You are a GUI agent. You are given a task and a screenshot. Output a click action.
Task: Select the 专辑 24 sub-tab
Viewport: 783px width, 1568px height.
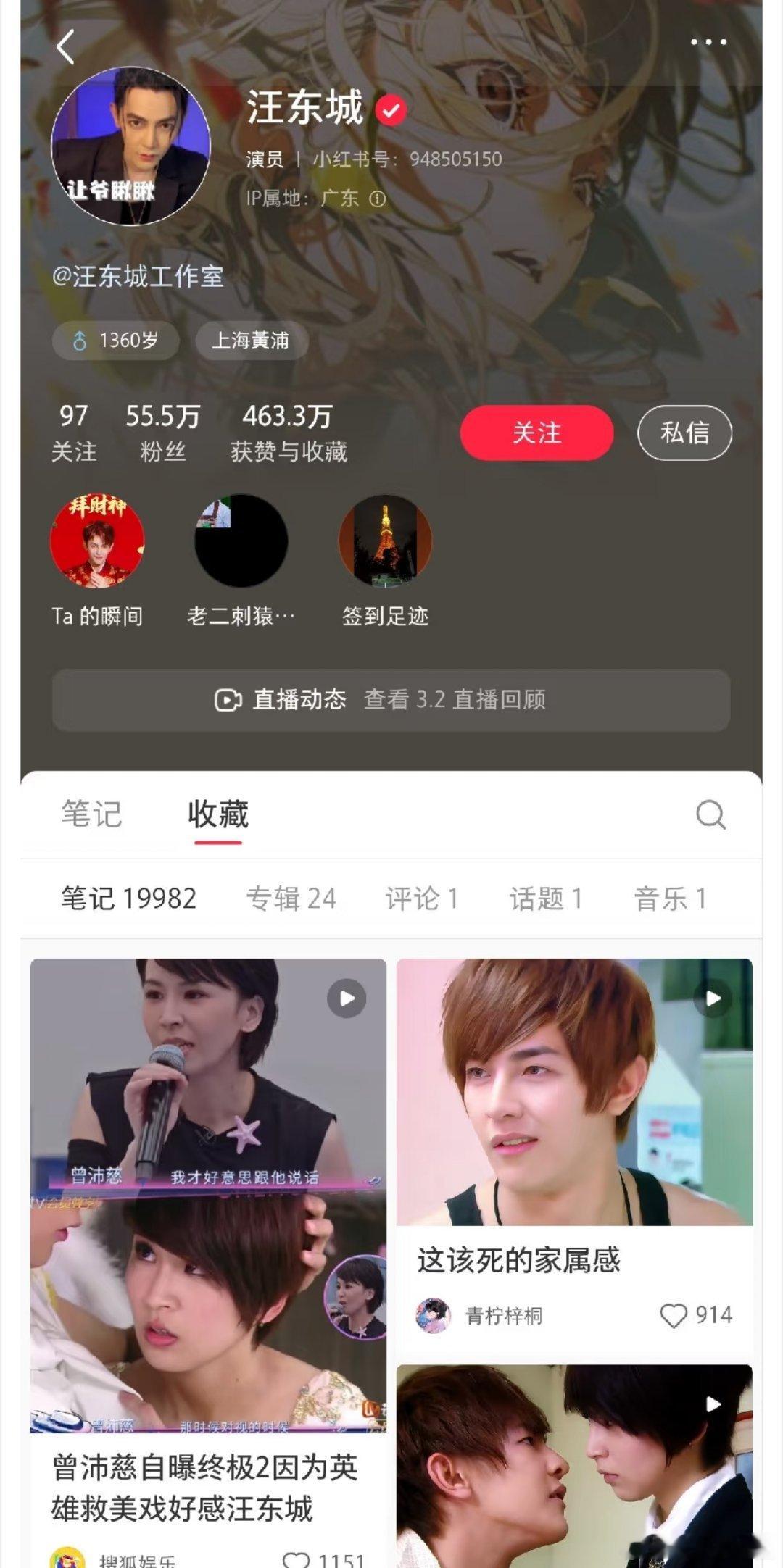coord(291,897)
